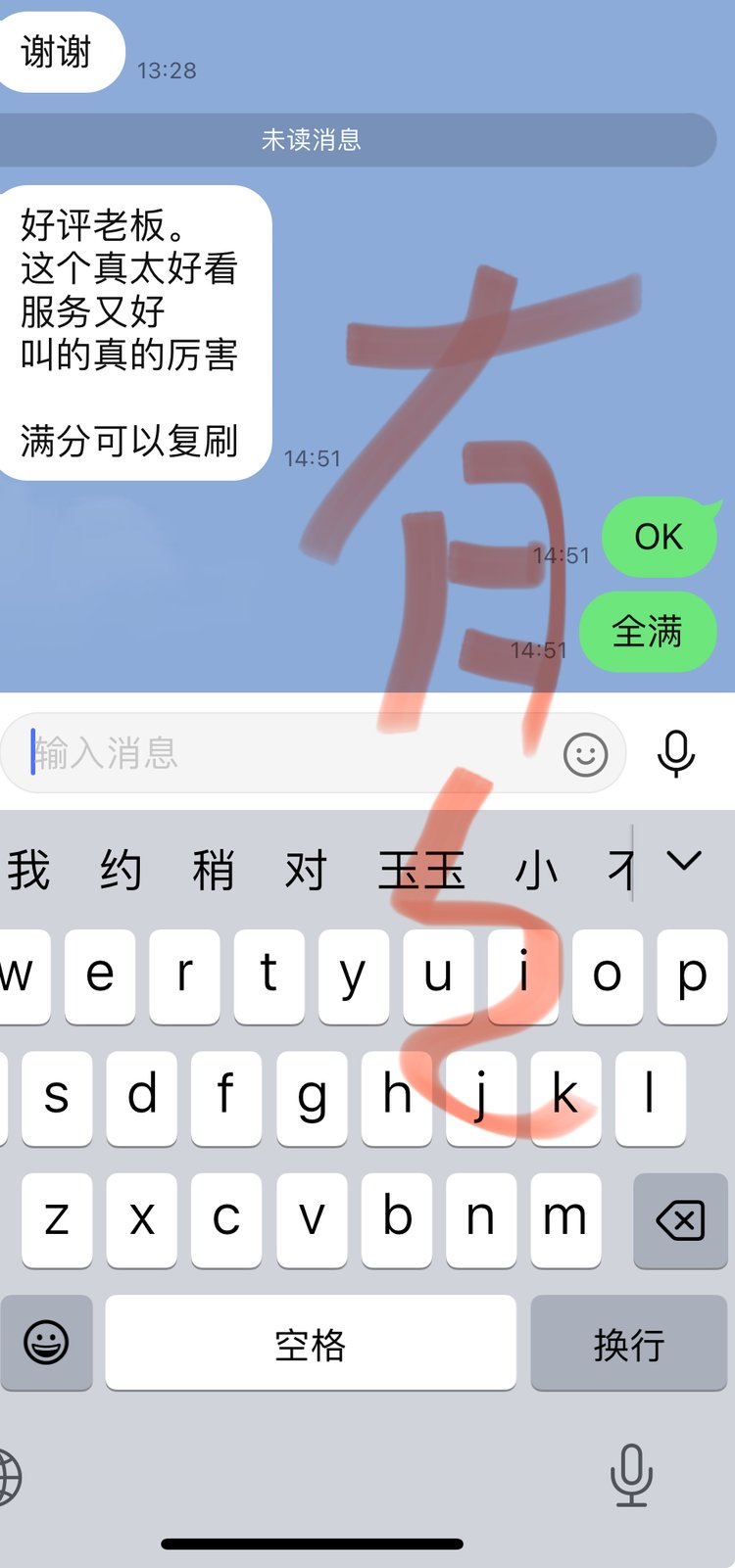Hit the 换行 return key
The image size is (735, 1568).
(x=628, y=1344)
